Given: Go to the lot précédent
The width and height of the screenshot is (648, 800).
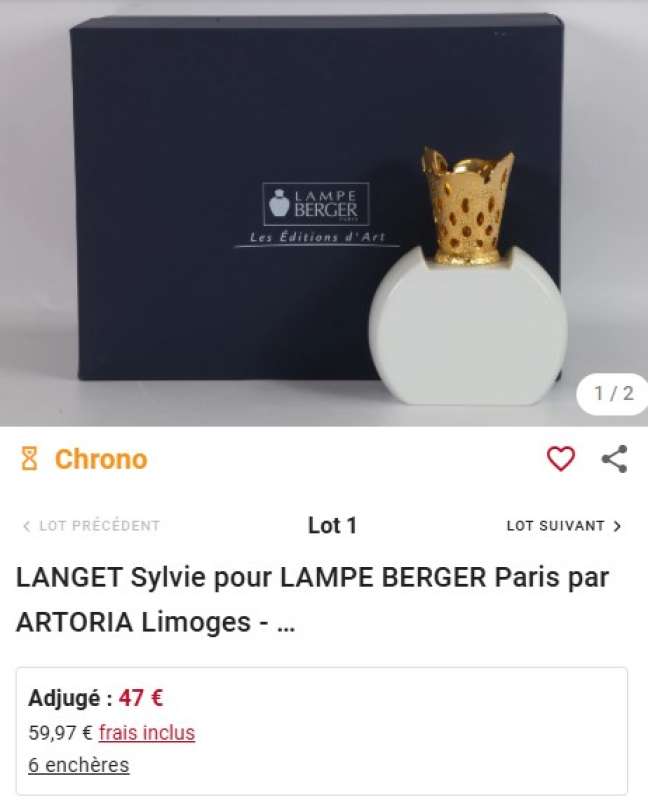Looking at the screenshot, I should point(91,525).
